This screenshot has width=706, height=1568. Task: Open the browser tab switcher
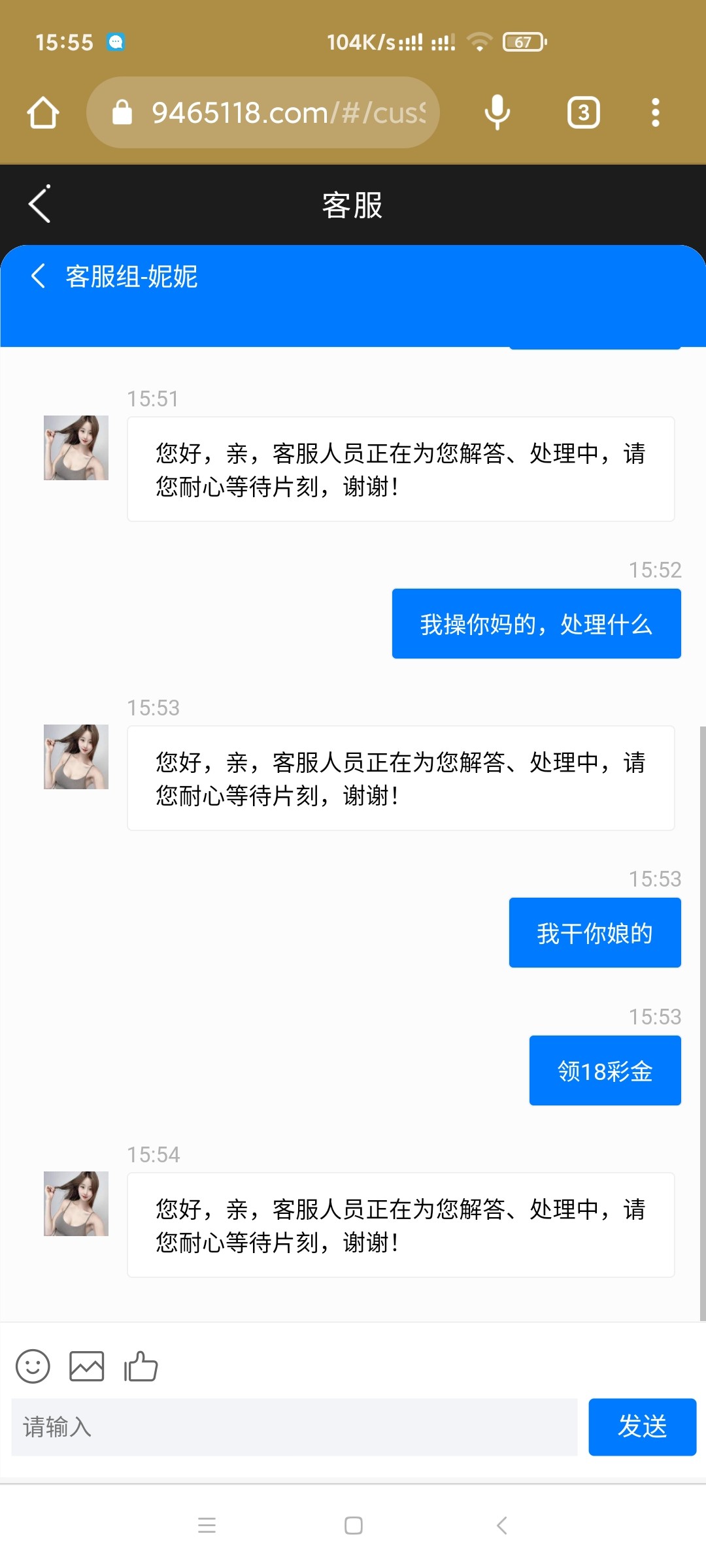point(583,112)
